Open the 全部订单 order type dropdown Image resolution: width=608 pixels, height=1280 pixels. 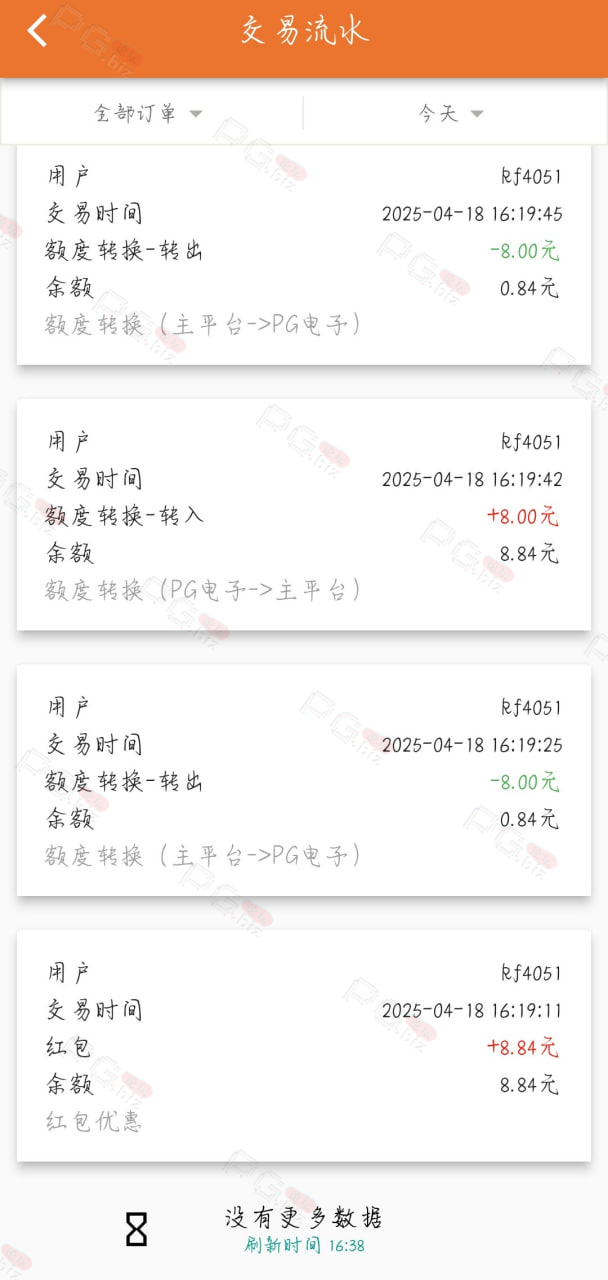click(x=150, y=113)
